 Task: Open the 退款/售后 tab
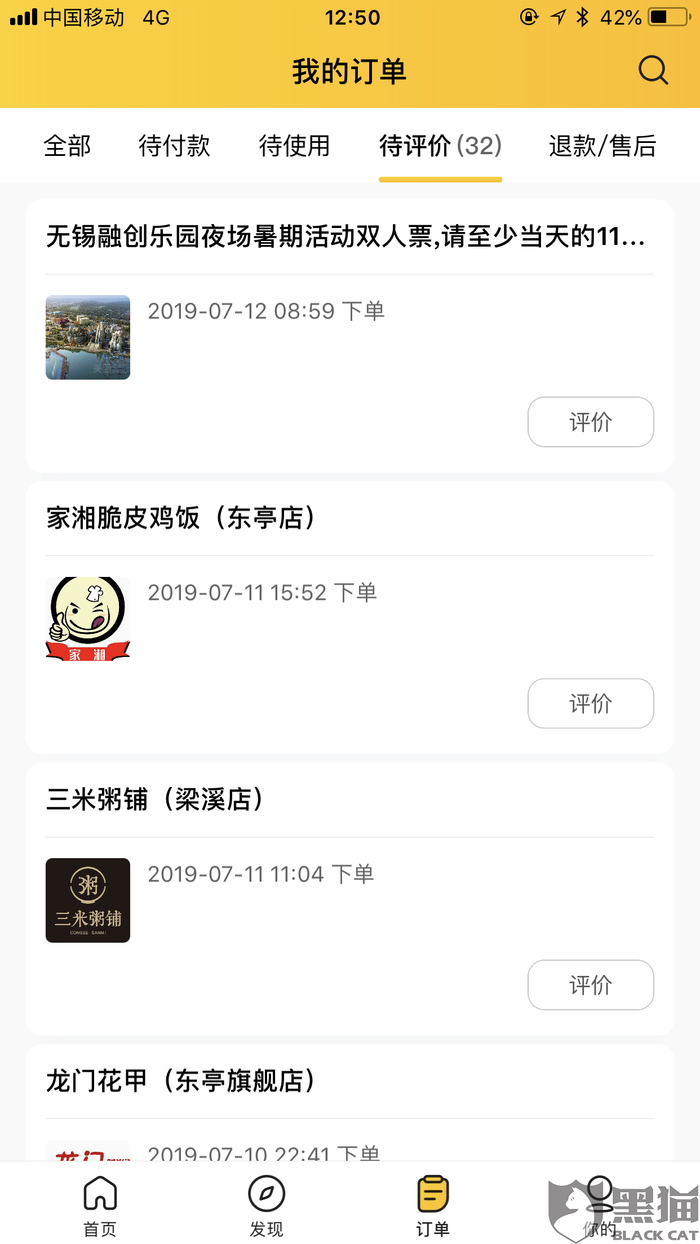pyautogui.click(x=602, y=146)
